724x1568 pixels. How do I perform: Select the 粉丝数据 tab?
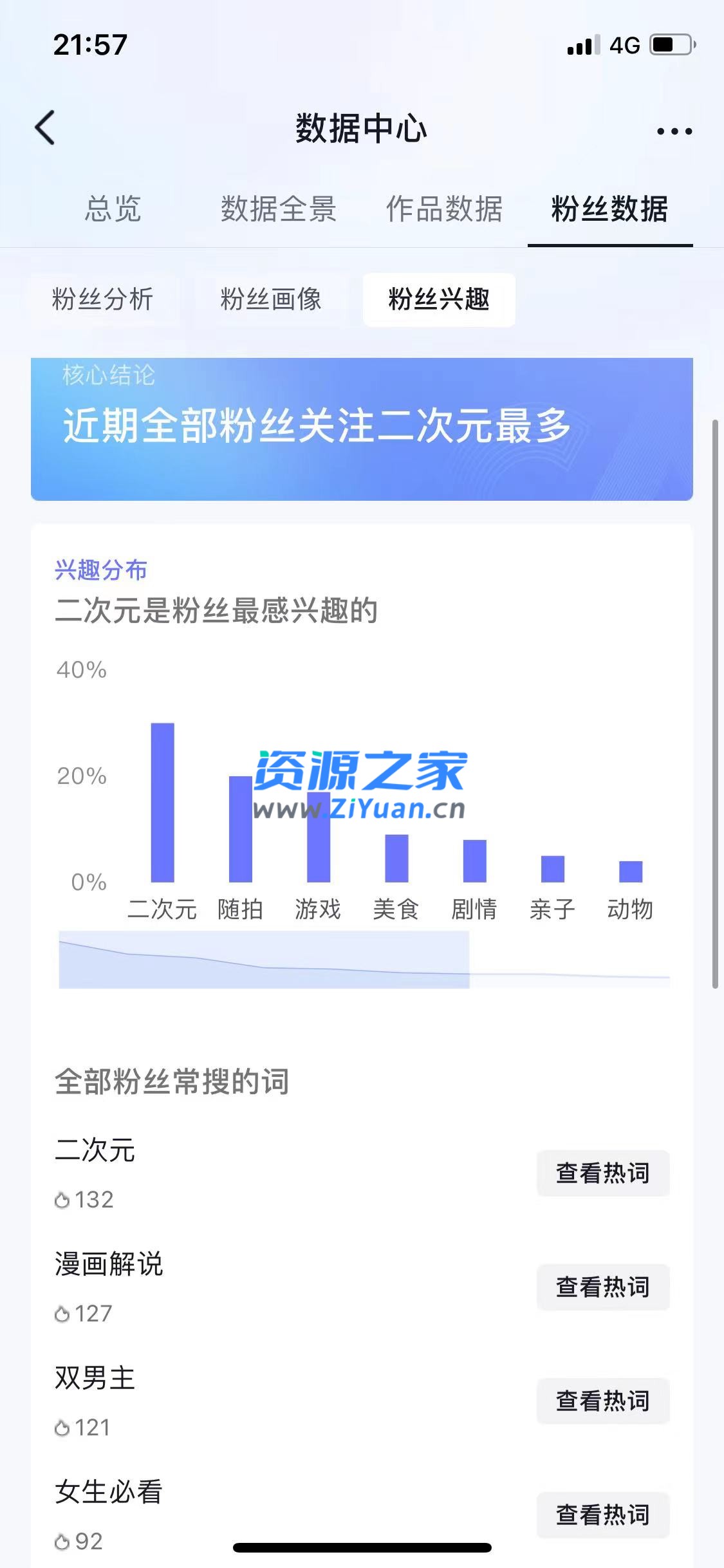pyautogui.click(x=610, y=210)
